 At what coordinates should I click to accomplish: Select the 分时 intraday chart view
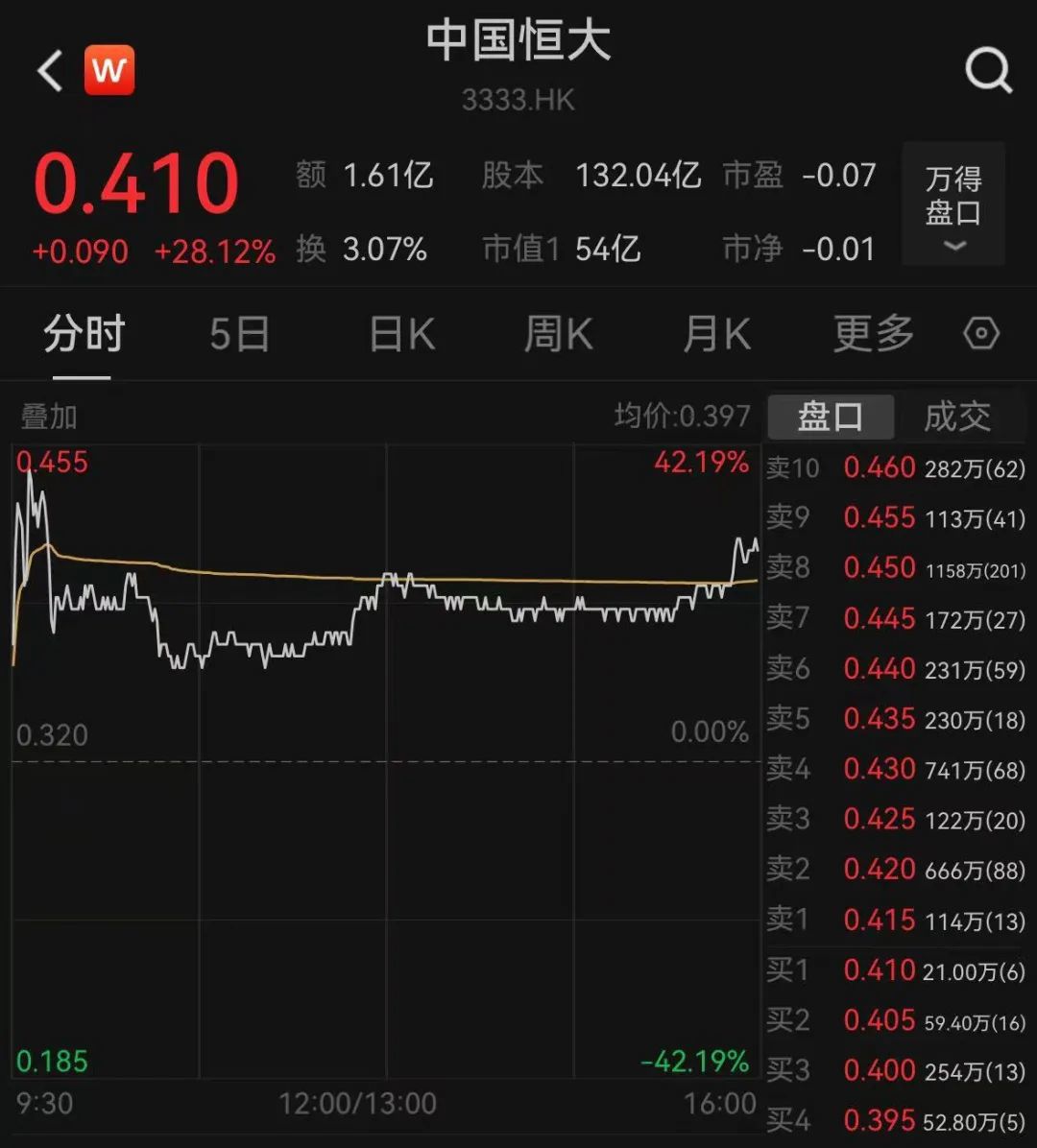(x=82, y=334)
